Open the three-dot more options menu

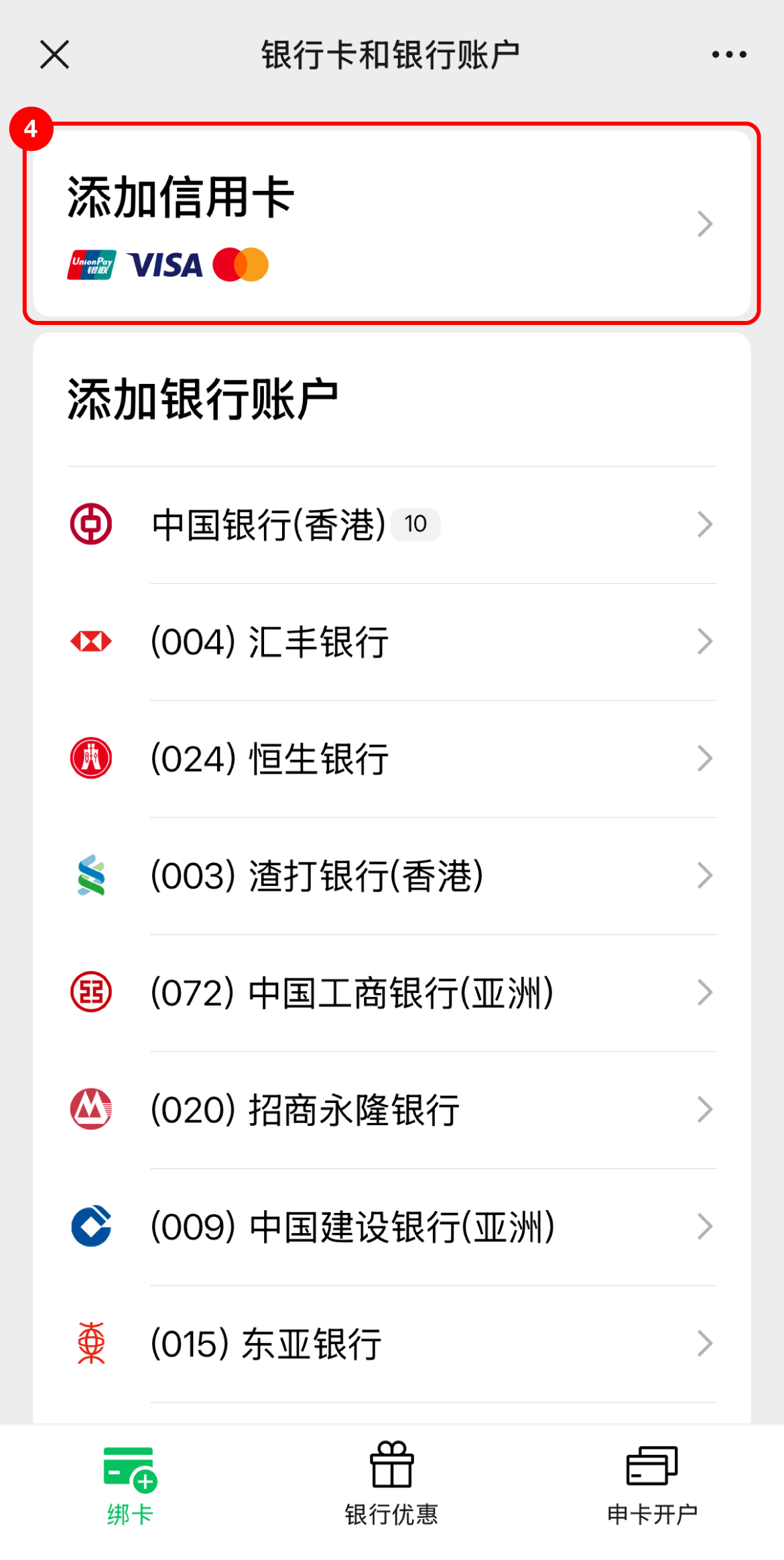click(x=729, y=54)
